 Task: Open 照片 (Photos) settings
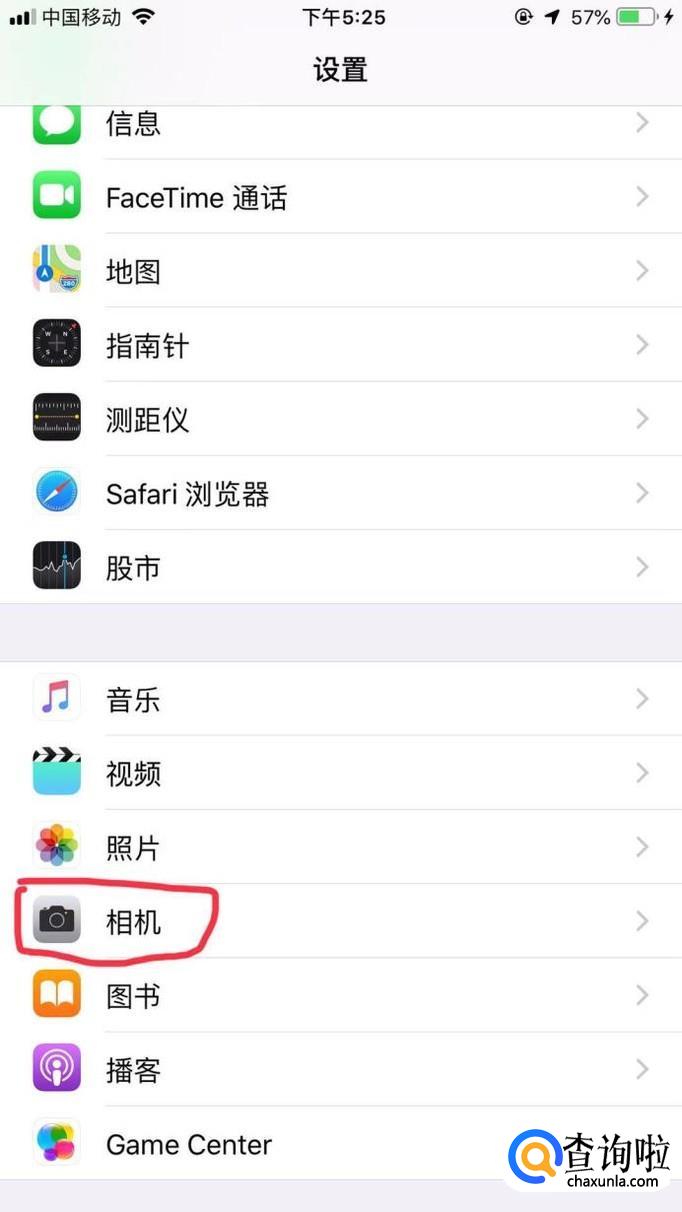pos(340,847)
